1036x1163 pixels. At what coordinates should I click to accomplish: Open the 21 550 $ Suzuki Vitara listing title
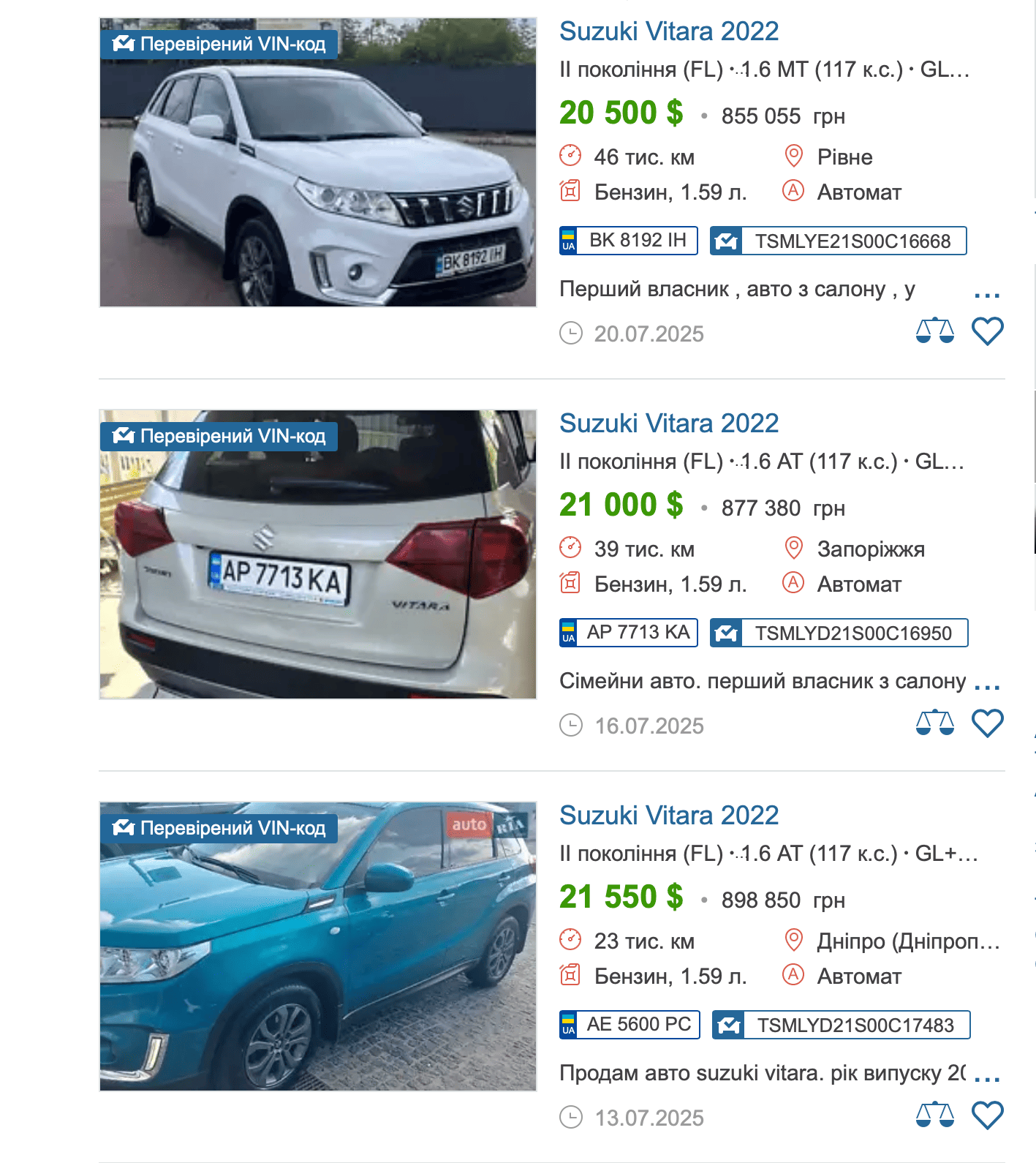tap(668, 816)
